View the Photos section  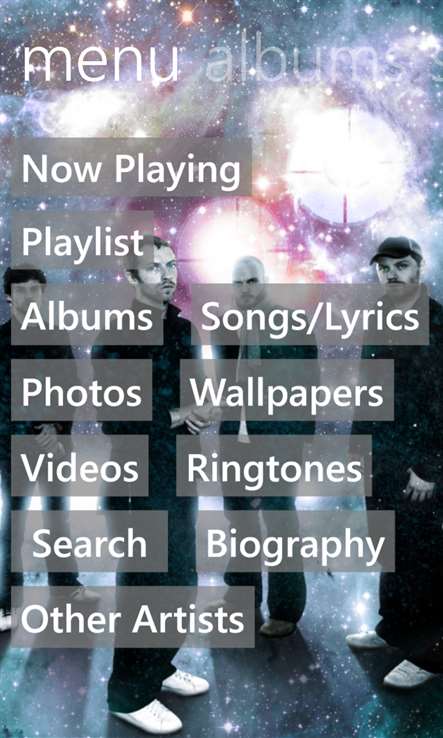click(x=81, y=391)
